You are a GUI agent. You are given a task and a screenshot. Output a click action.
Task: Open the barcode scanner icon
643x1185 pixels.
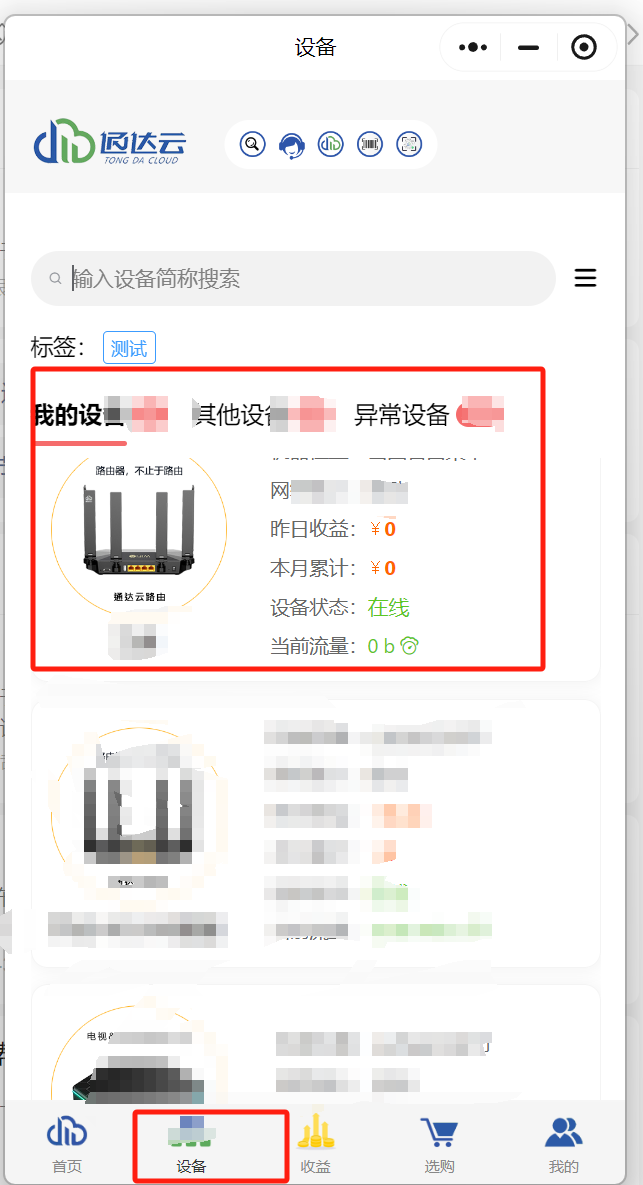tap(370, 144)
